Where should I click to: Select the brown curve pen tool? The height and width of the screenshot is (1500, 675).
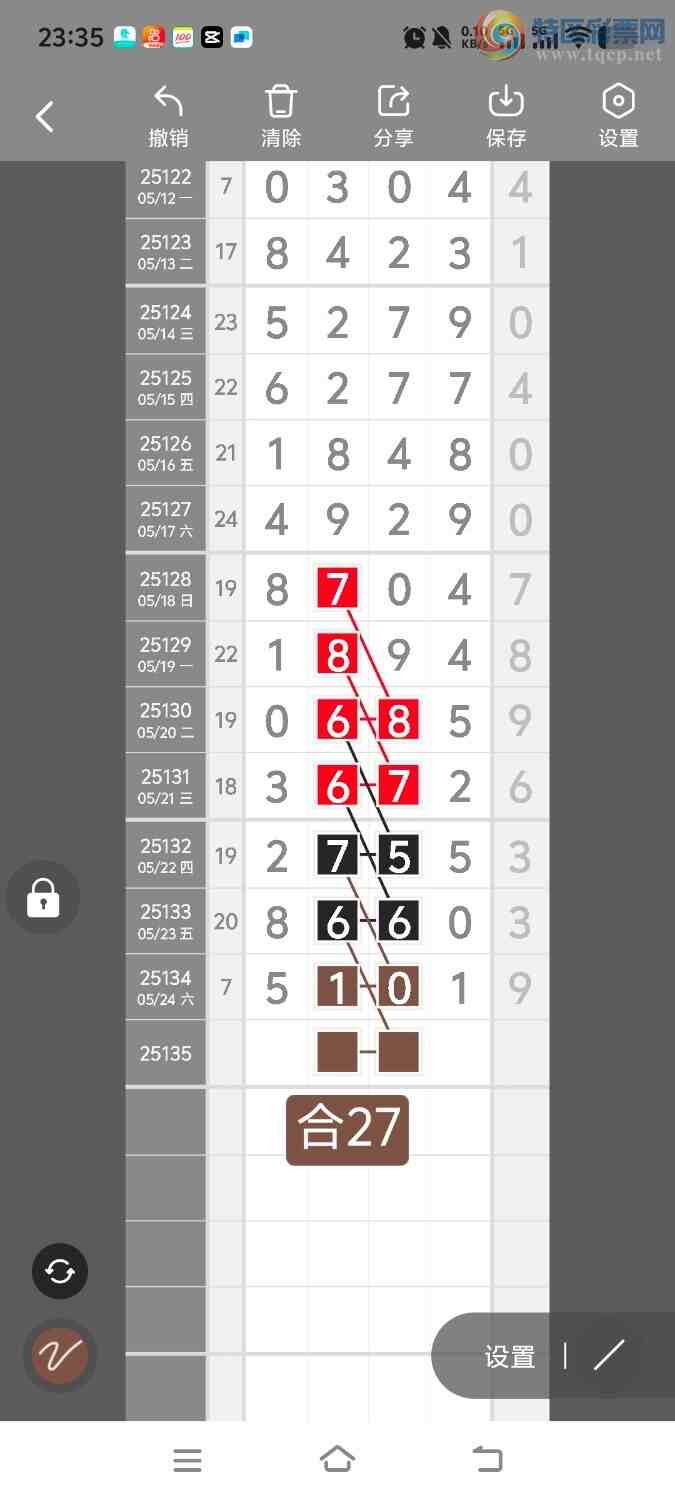point(60,1356)
